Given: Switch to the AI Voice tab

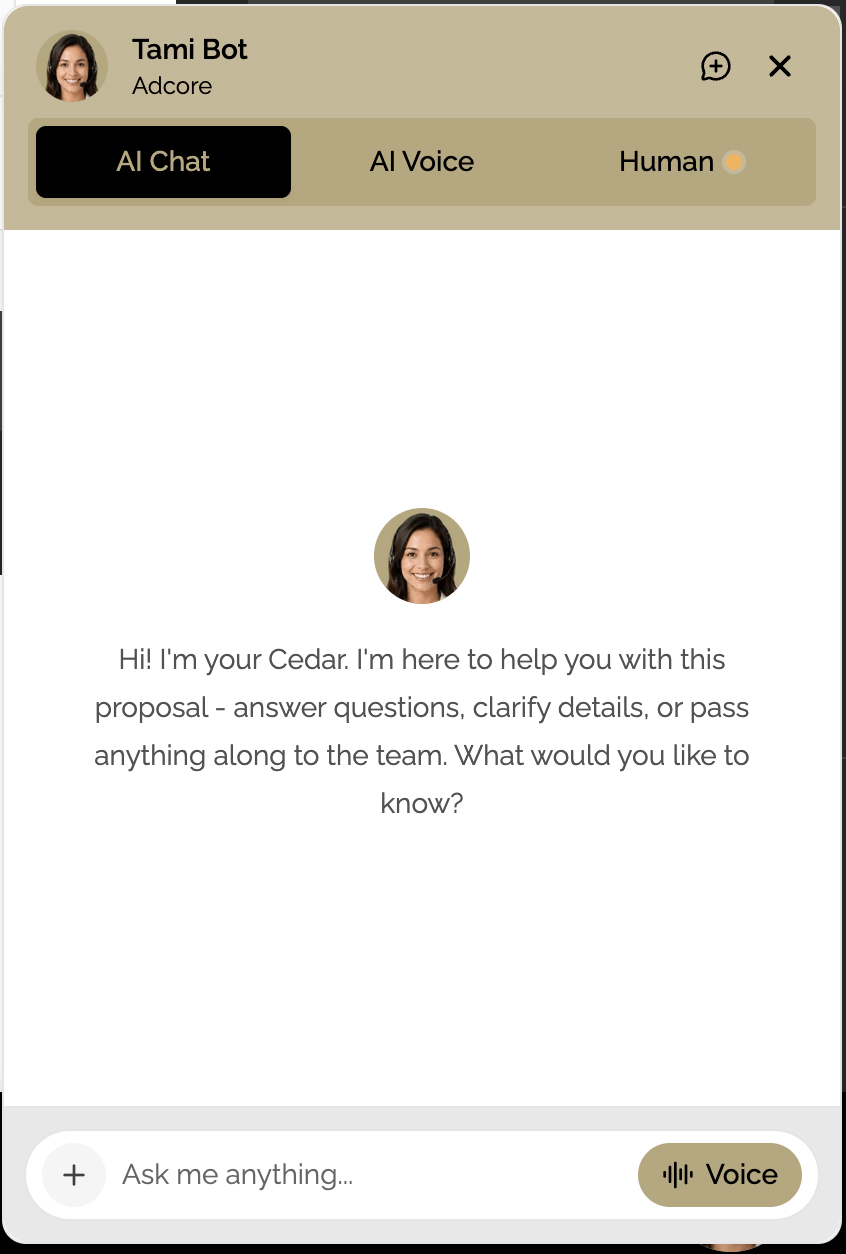Looking at the screenshot, I should coord(422,162).
